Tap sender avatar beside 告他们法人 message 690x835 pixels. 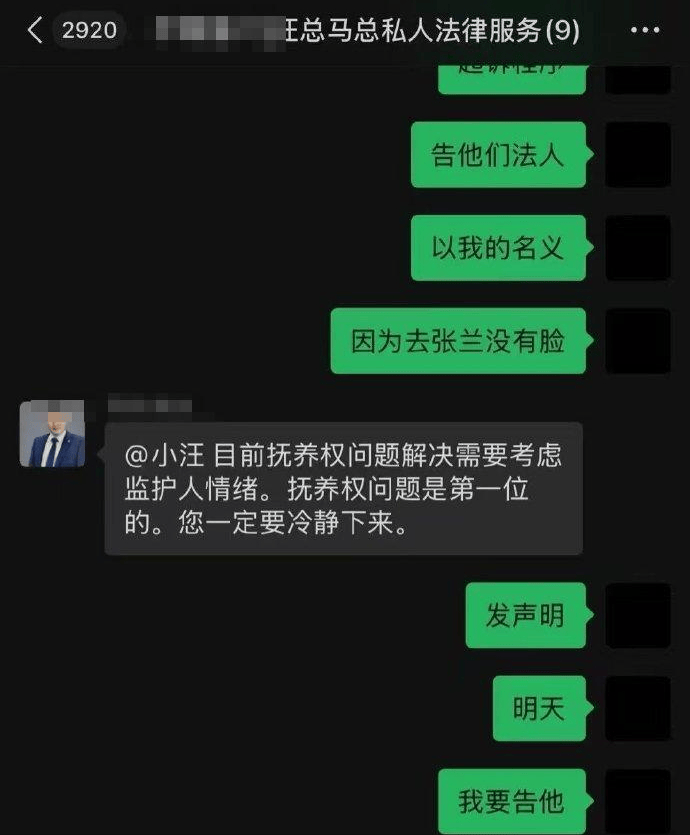[637, 155]
